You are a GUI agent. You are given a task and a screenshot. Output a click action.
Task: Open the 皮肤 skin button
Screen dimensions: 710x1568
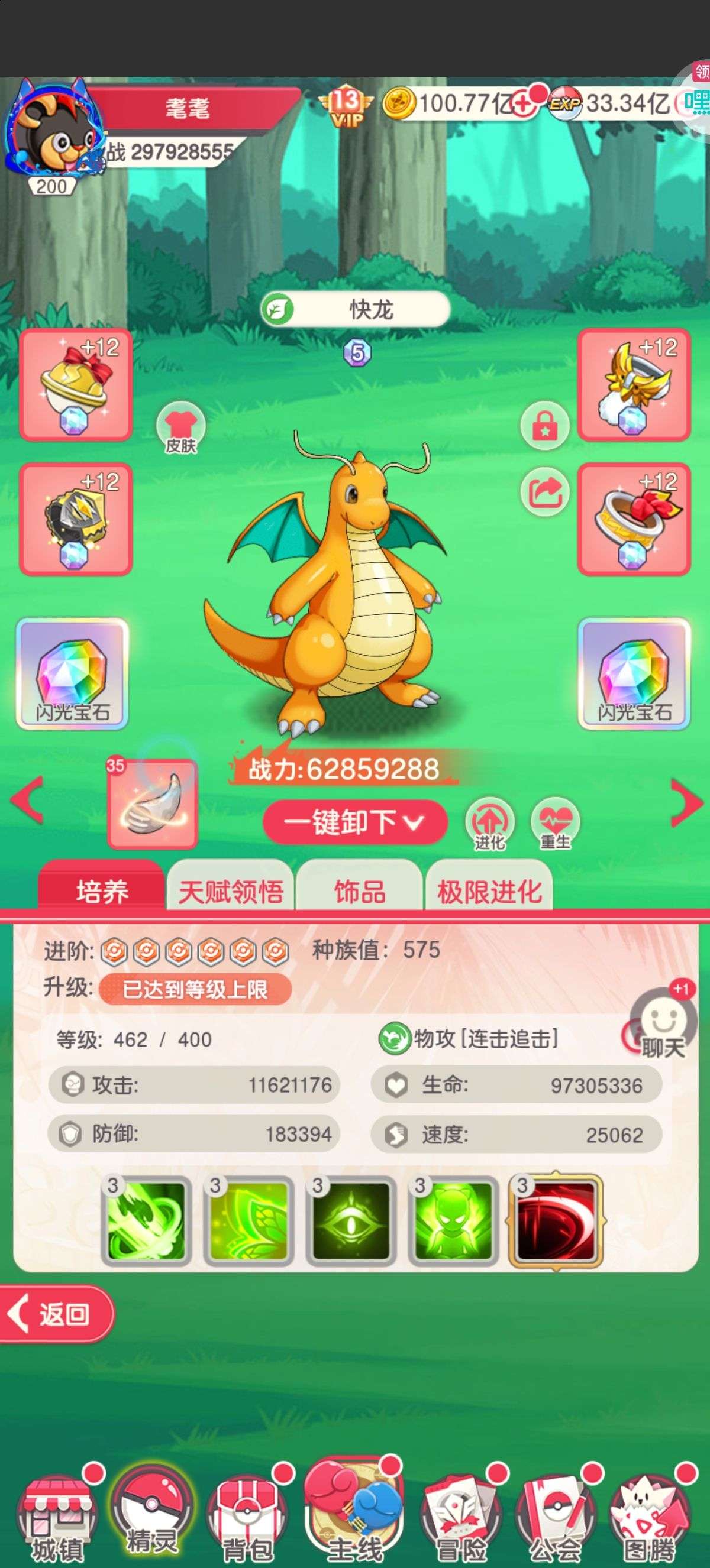pyautogui.click(x=181, y=427)
